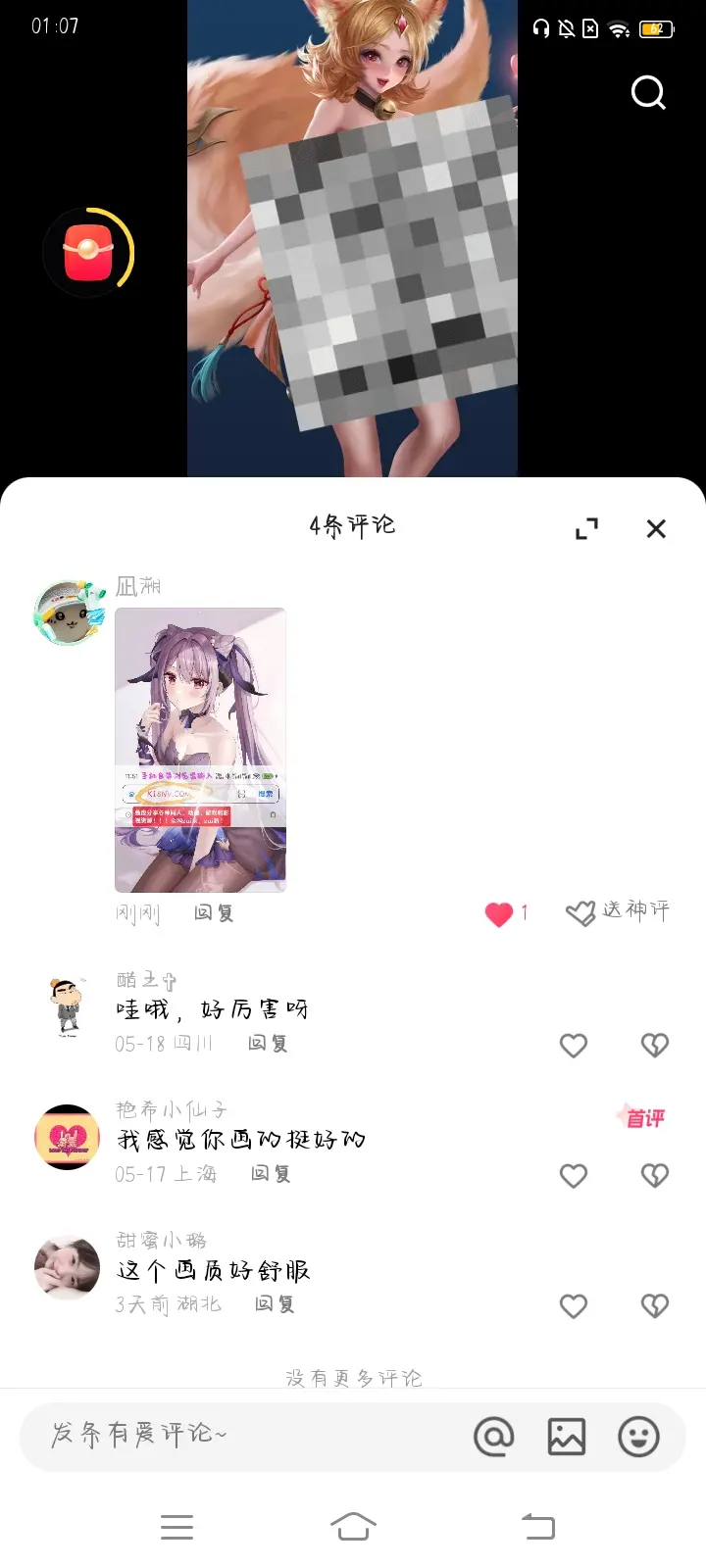
Task: Like the comment 哇哦，好厉害呀
Action: (574, 1046)
